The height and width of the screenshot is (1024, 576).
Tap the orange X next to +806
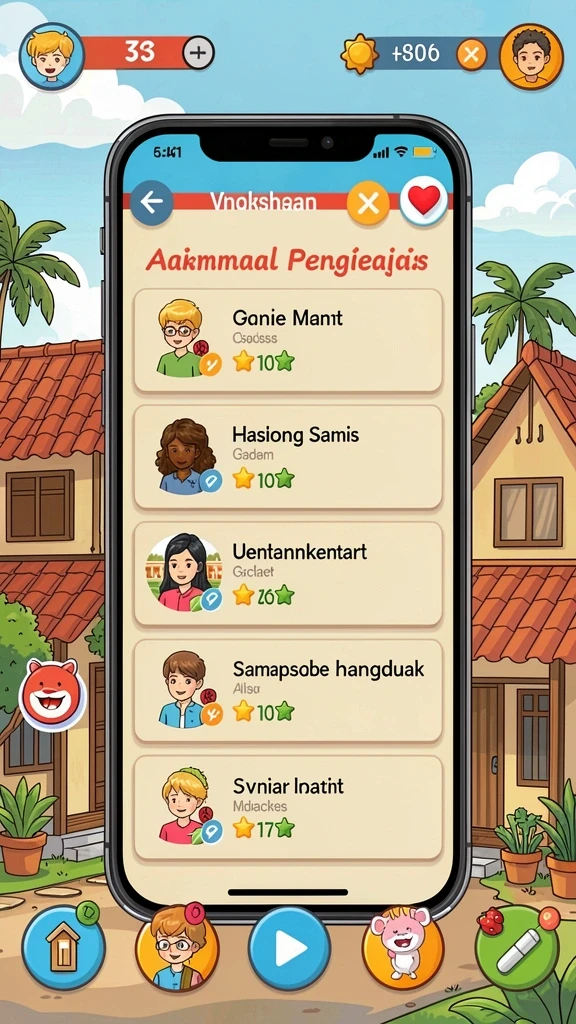coord(471,54)
